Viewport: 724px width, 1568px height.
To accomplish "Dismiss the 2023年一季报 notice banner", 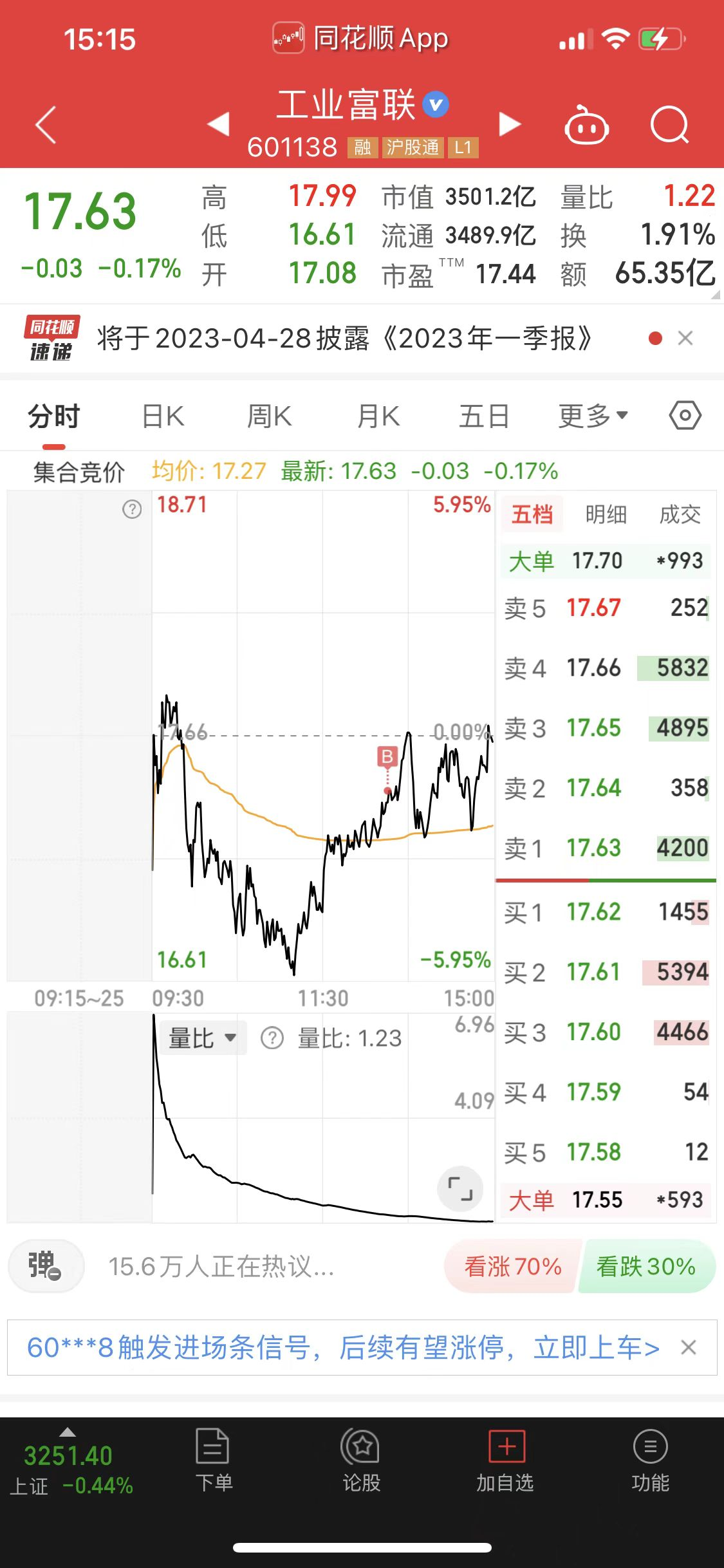I will (x=685, y=339).
